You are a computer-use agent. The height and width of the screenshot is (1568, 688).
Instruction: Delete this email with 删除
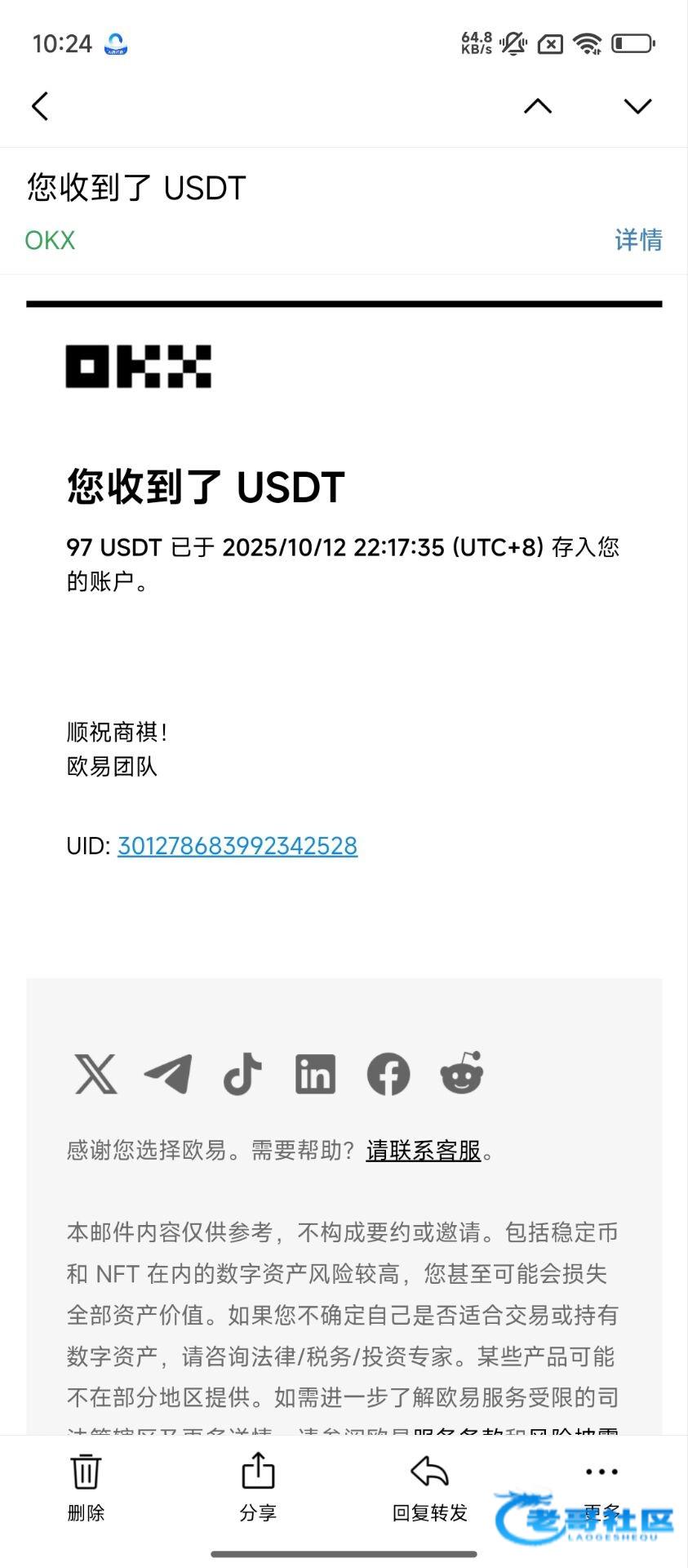coord(86,1488)
